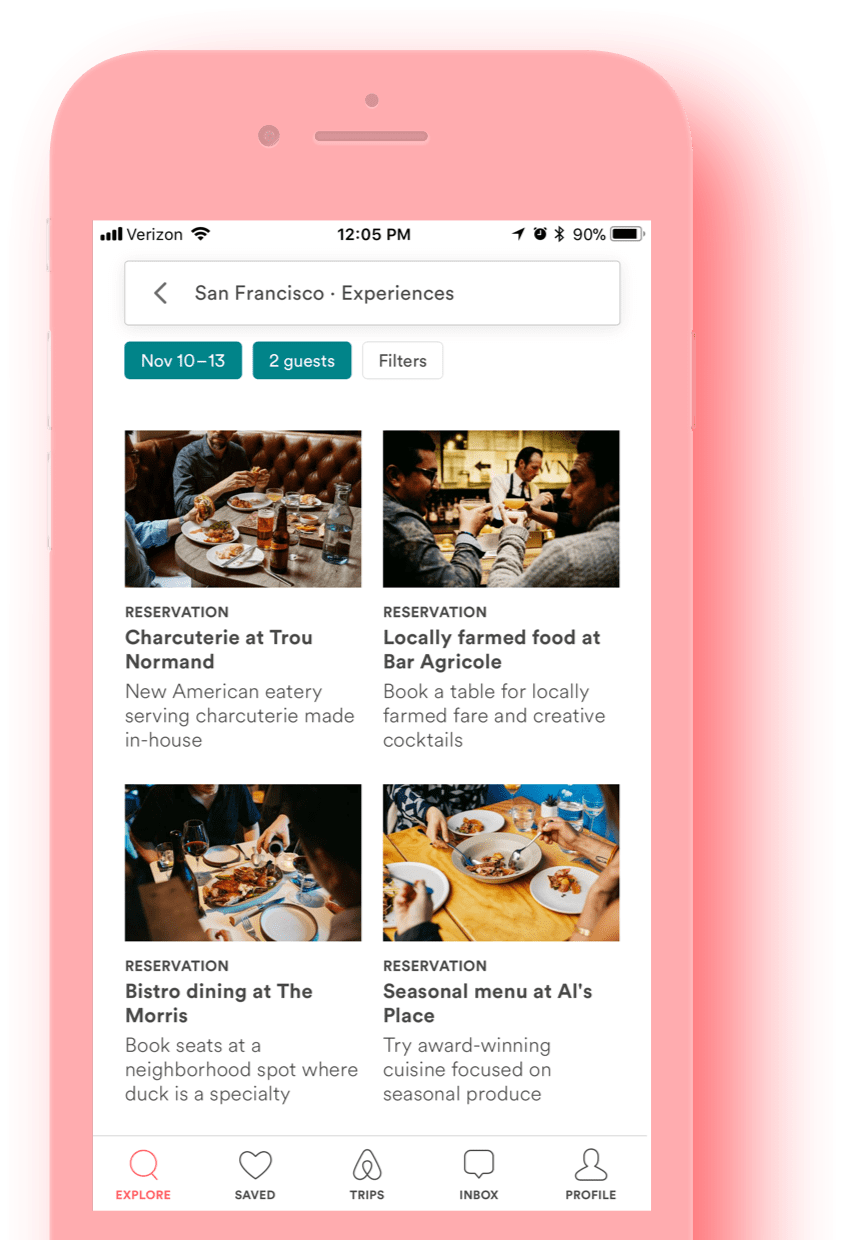842x1240 pixels.
Task: Go to the Trips tab
Action: coord(367,1175)
